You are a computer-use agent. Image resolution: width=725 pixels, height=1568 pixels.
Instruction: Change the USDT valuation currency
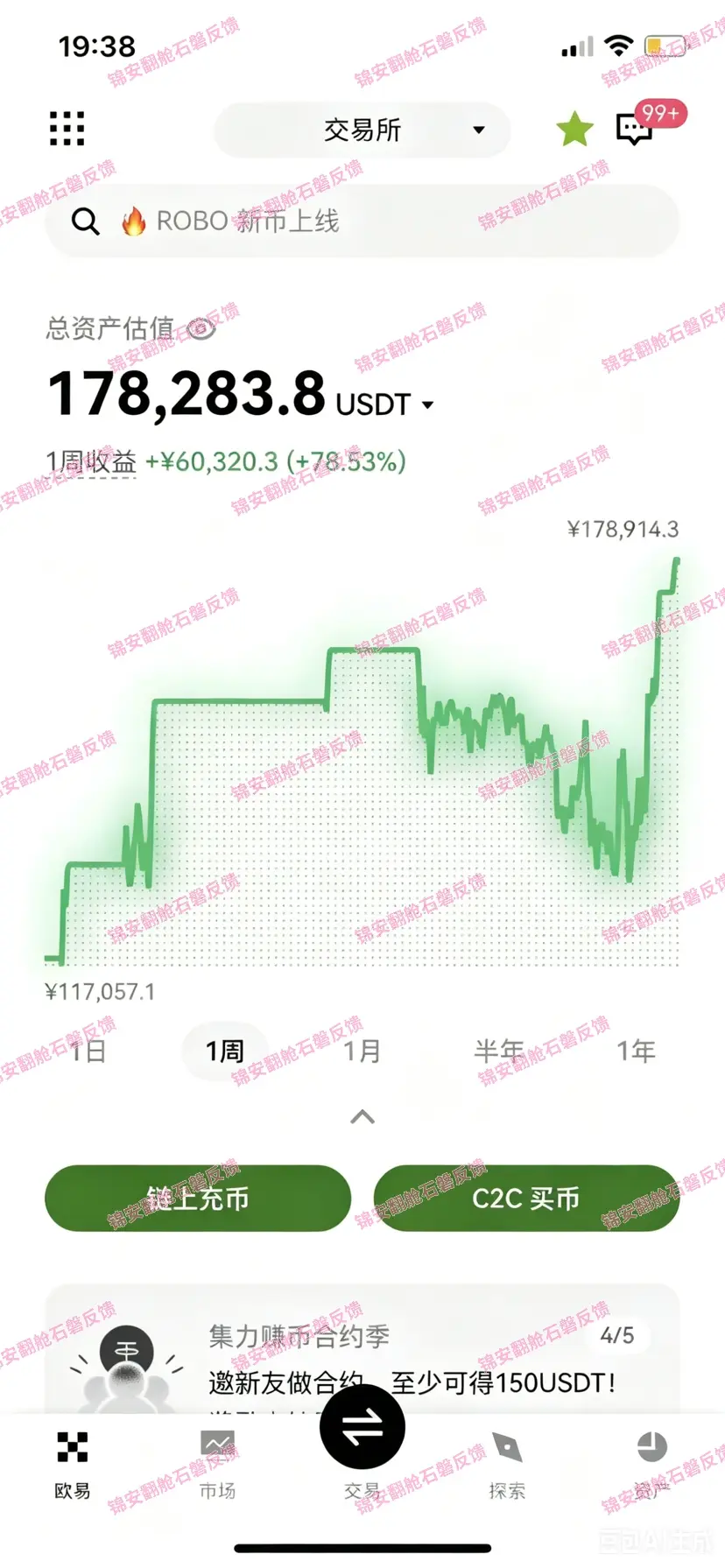tap(385, 404)
